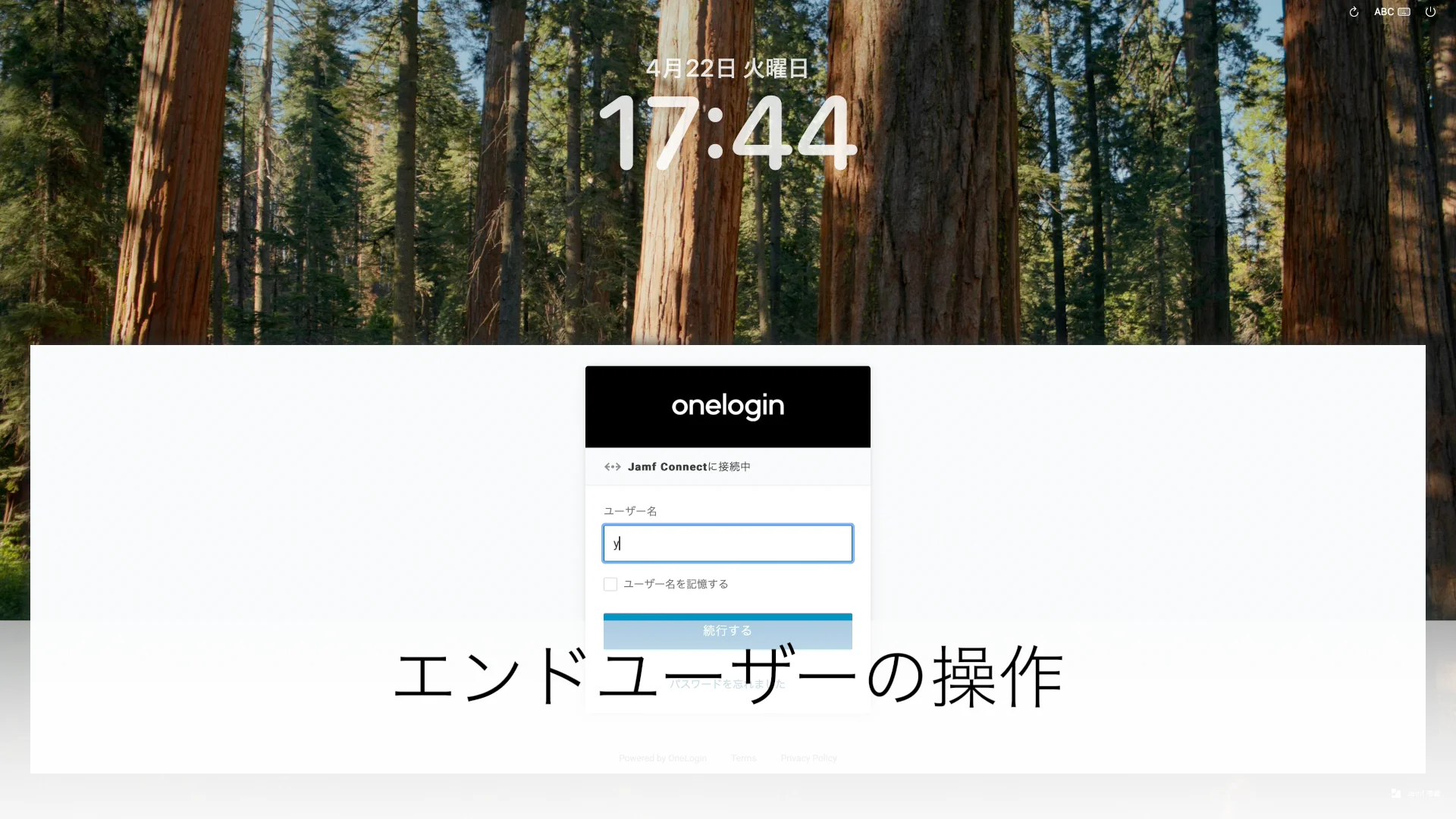Check the ユーザー名を記憶する checkbox

[x=610, y=584]
